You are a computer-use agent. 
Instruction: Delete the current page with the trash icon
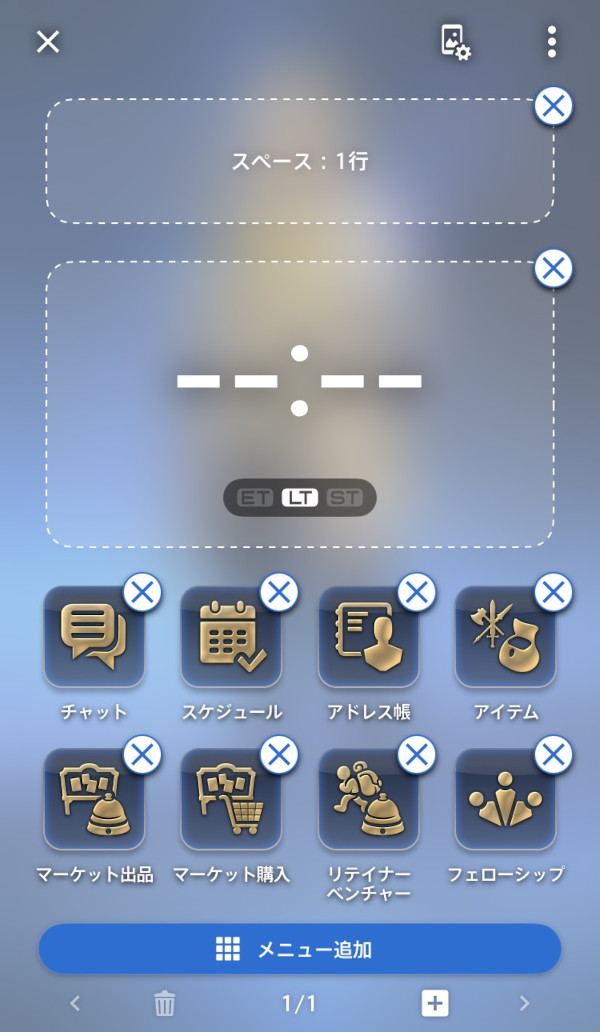165,1003
